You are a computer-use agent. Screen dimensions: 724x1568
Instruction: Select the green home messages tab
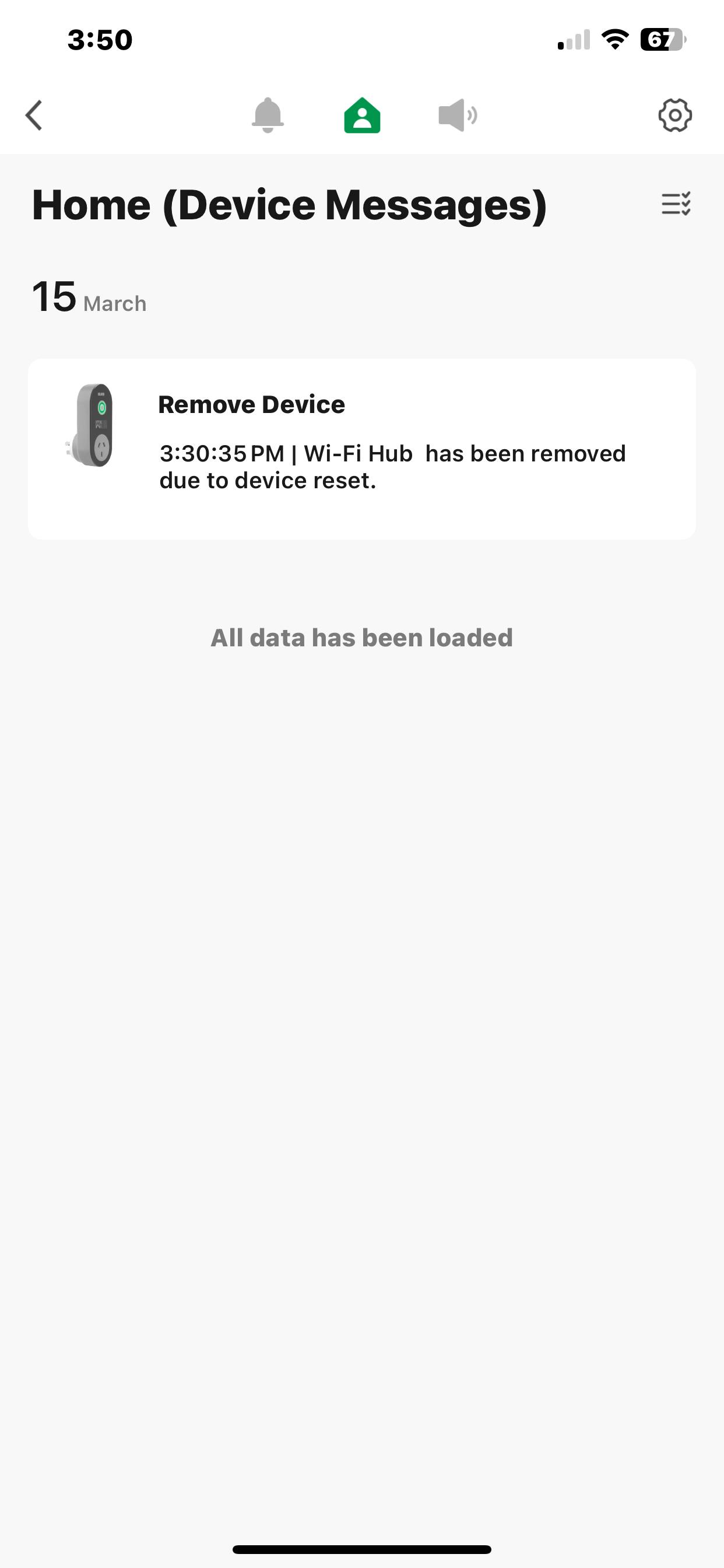pos(362,115)
